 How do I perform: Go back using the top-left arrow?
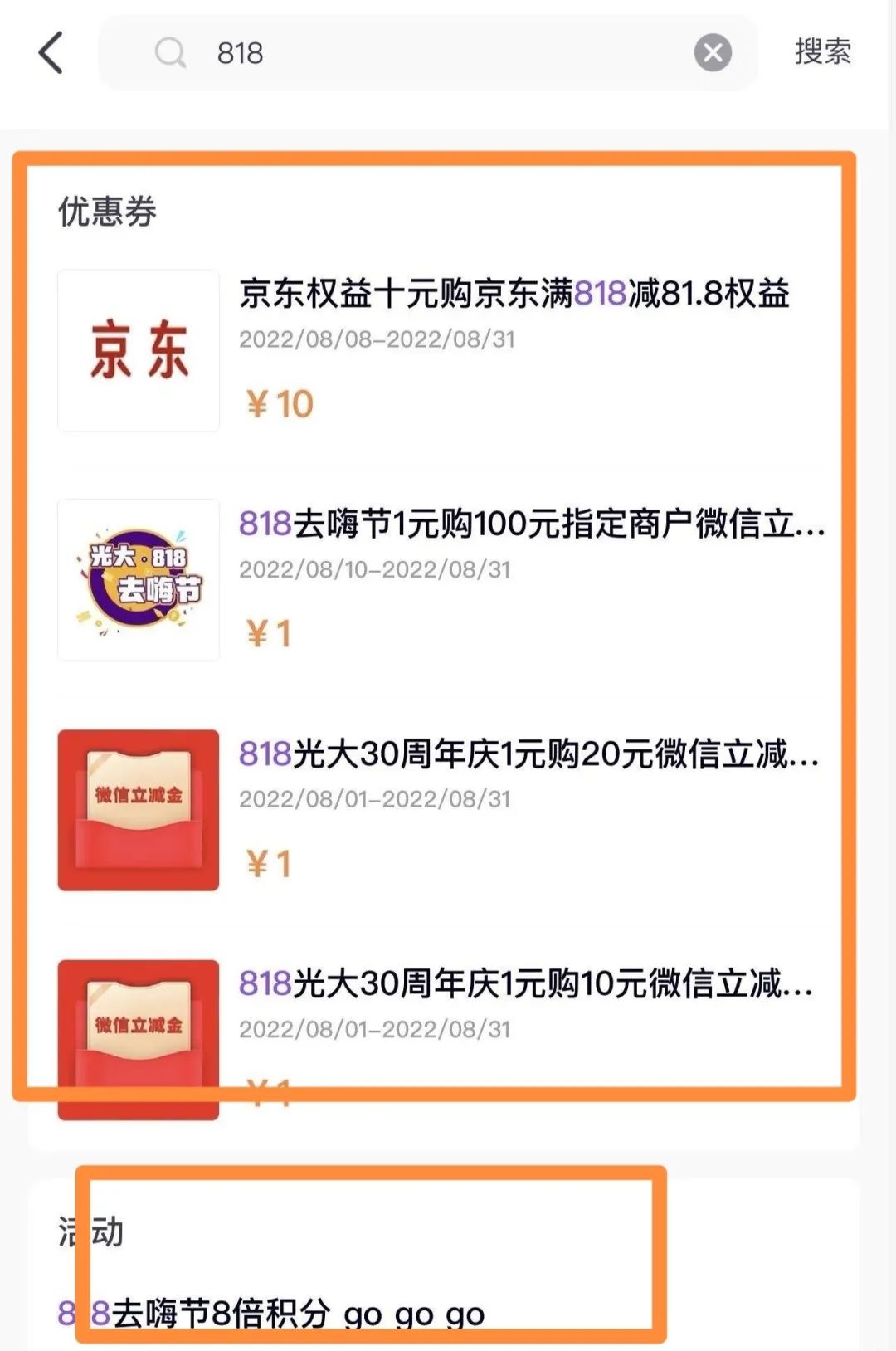tap(51, 53)
